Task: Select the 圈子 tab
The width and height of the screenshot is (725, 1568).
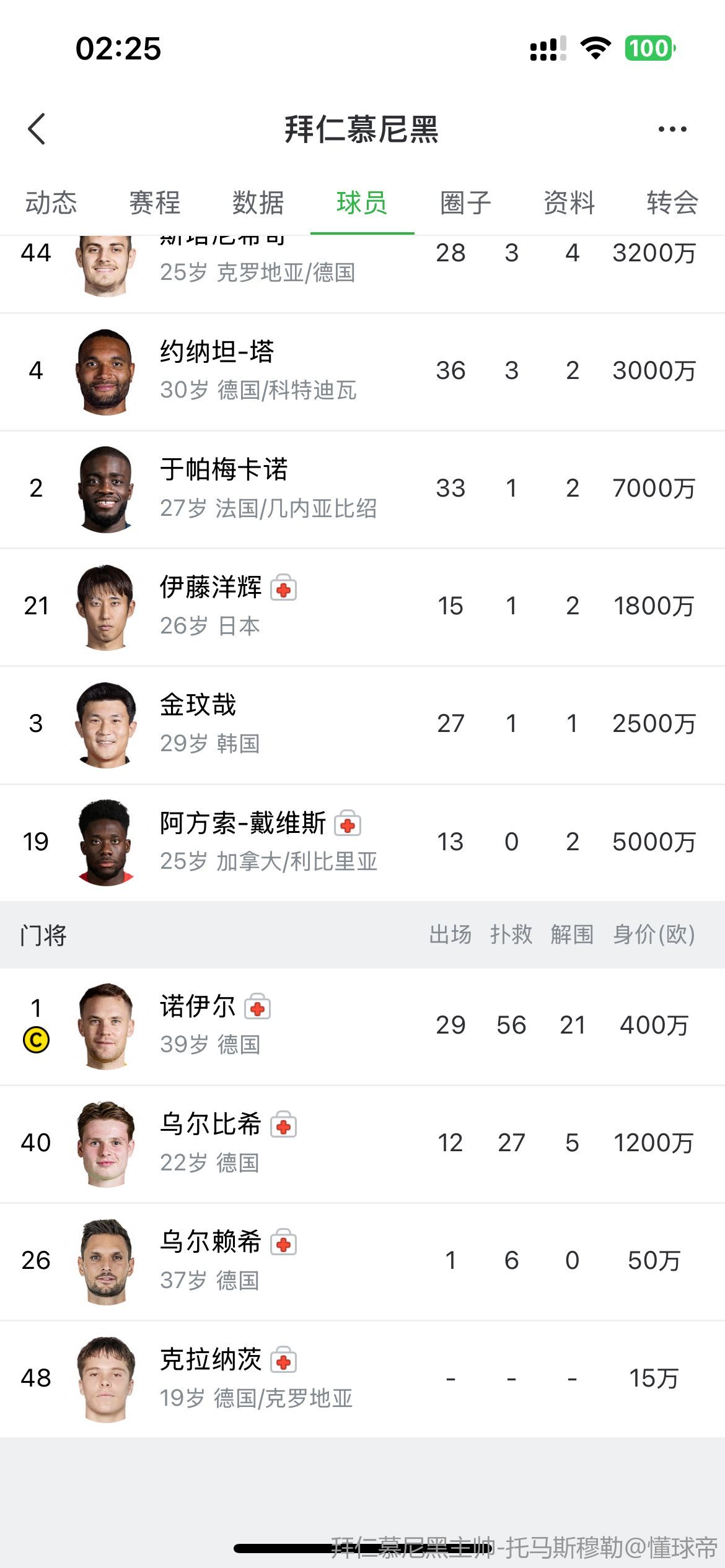Action: click(x=465, y=203)
